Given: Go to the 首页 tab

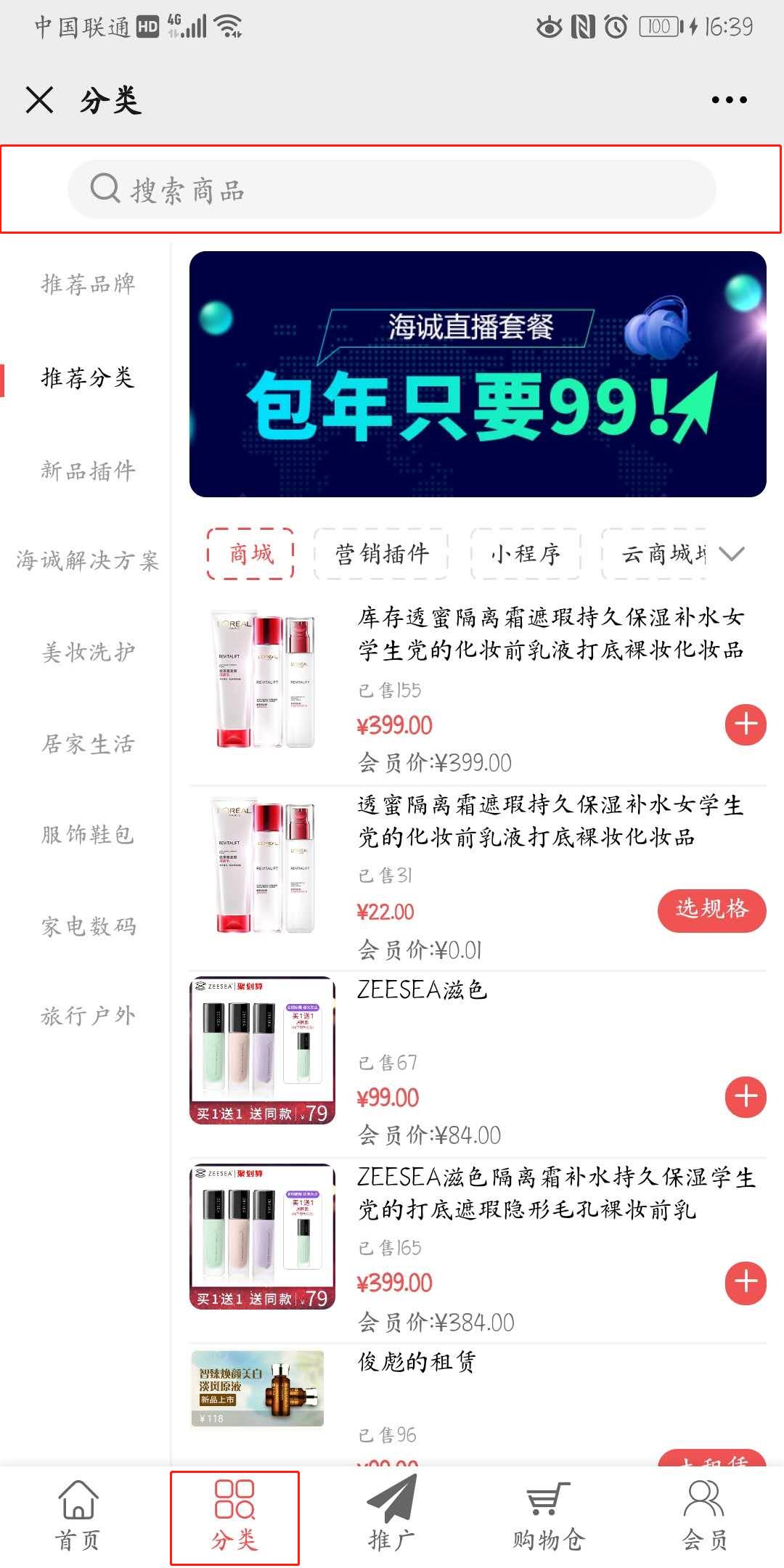Looking at the screenshot, I should (78, 1517).
